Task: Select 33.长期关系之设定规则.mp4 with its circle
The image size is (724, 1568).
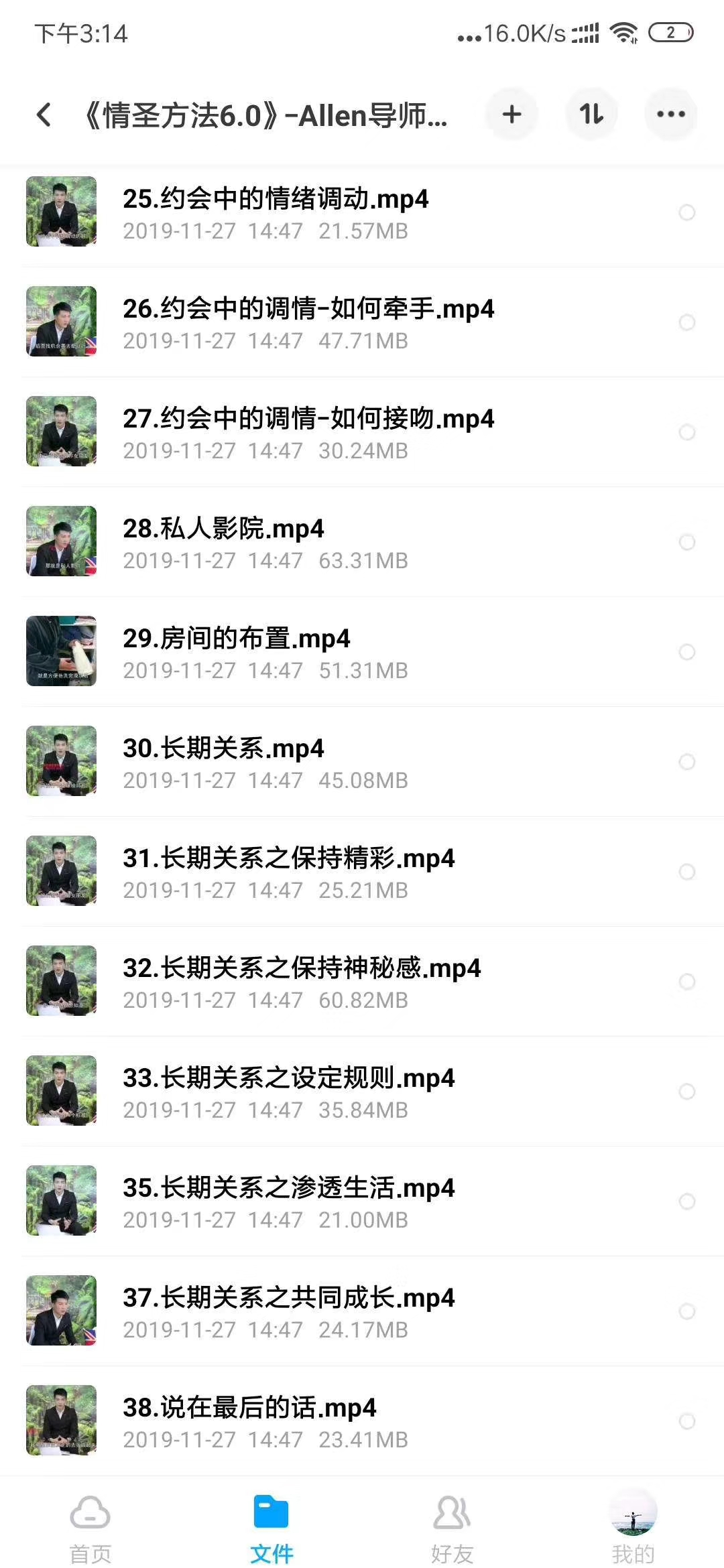Action: 687,1092
